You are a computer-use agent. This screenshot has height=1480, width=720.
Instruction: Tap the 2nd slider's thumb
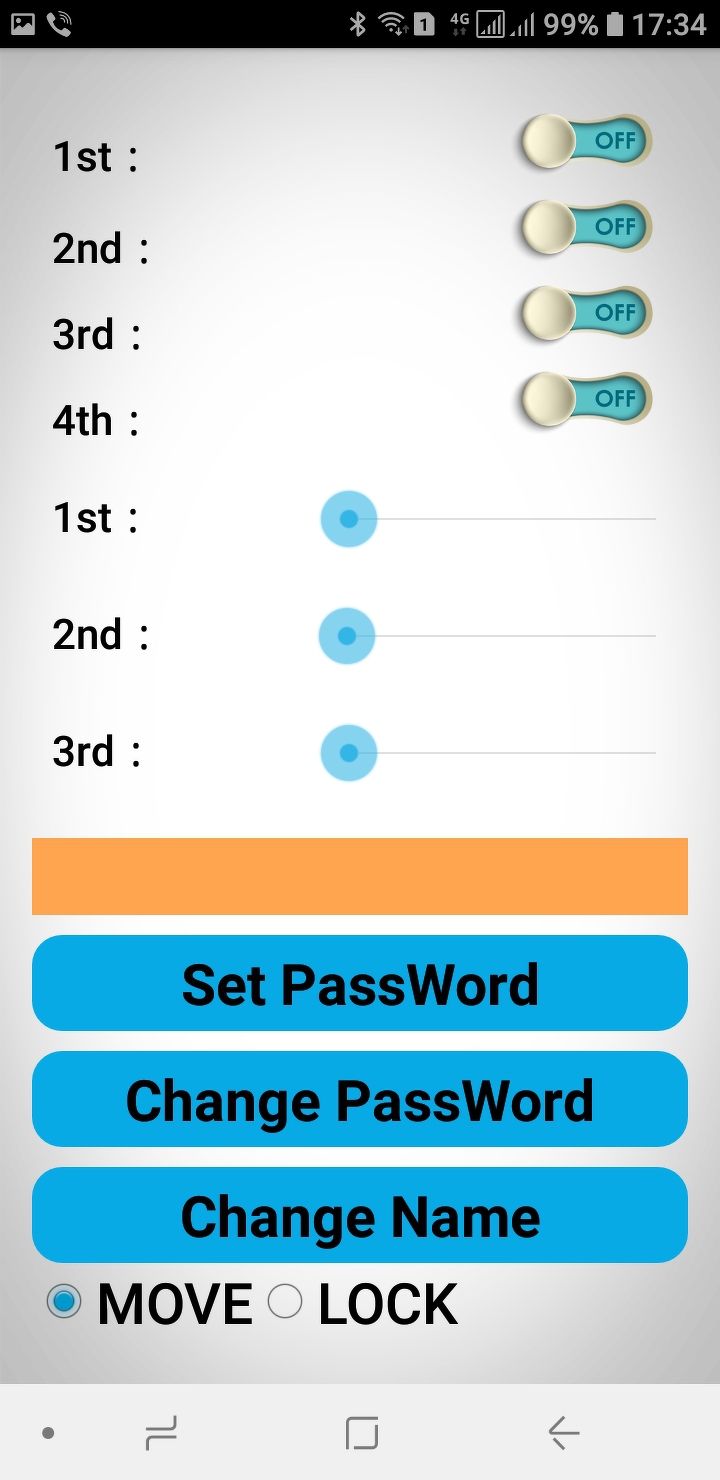pyautogui.click(x=347, y=636)
